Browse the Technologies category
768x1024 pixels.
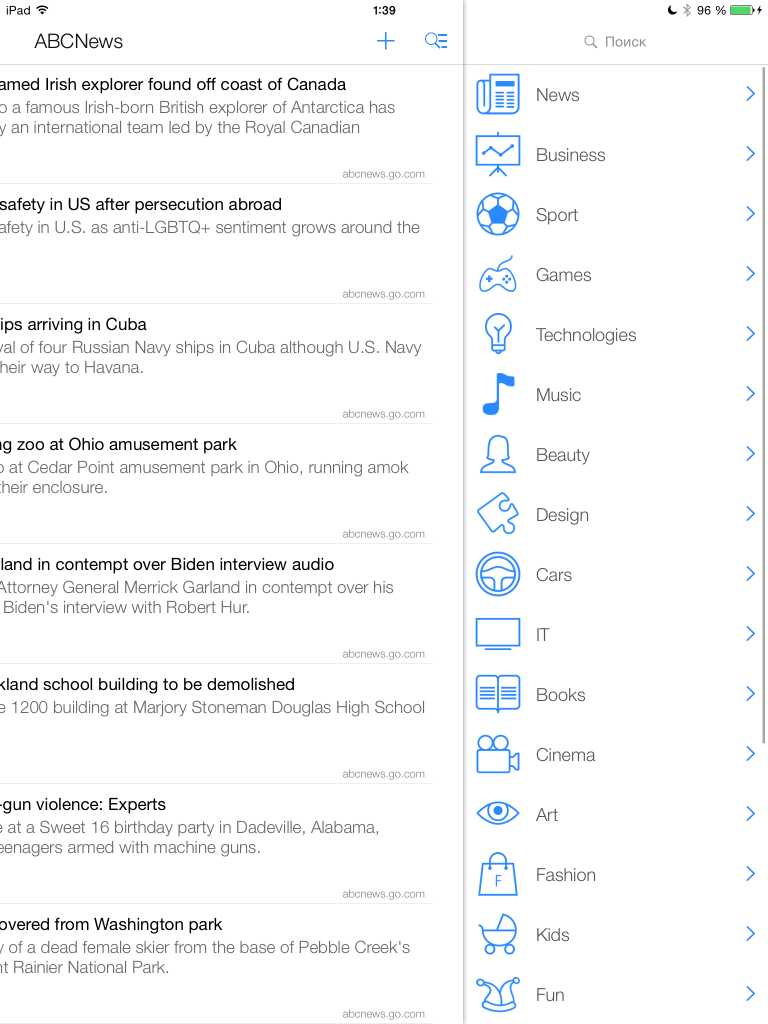pos(615,335)
